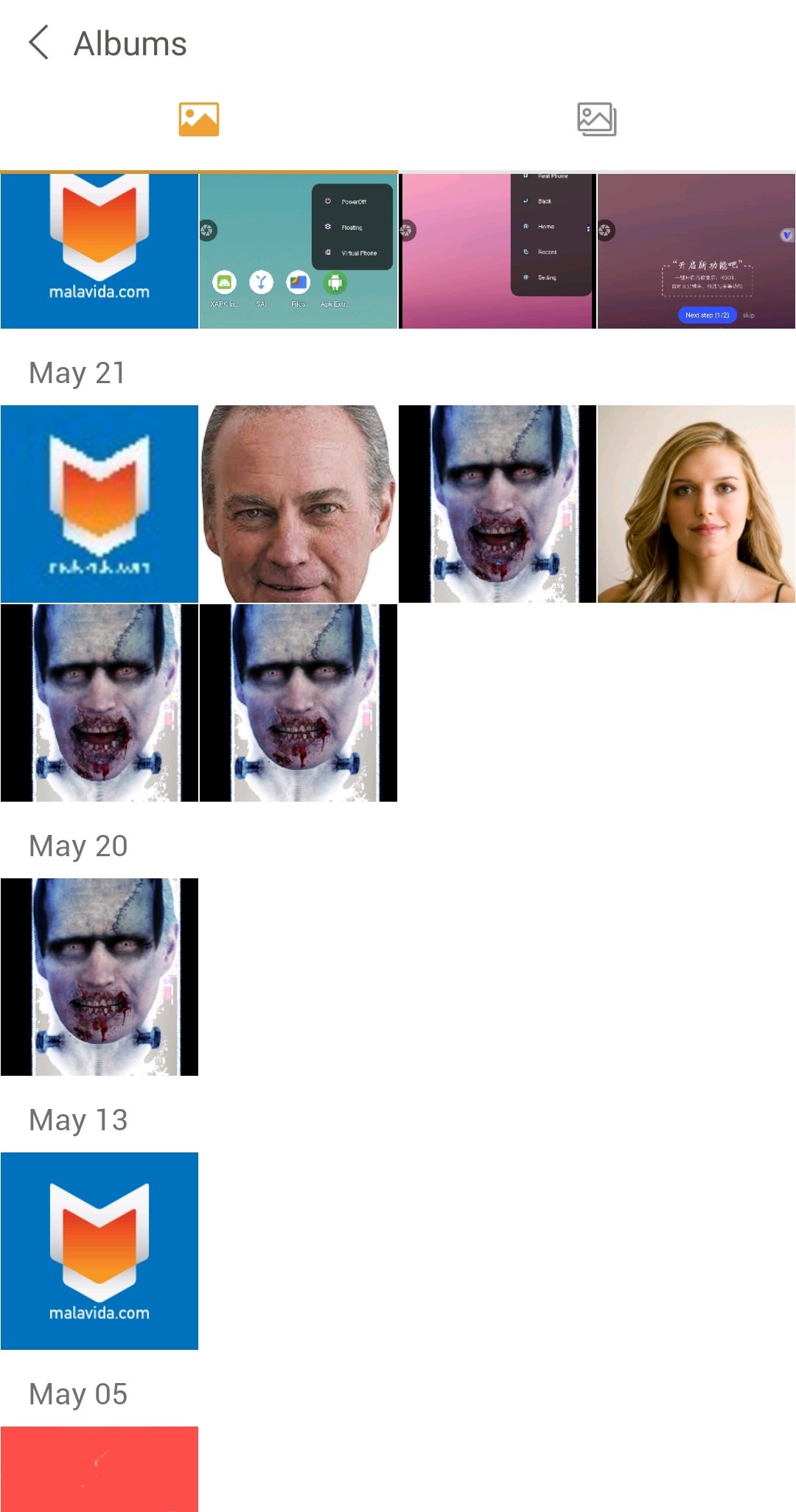Open the older man's face photo

point(298,504)
